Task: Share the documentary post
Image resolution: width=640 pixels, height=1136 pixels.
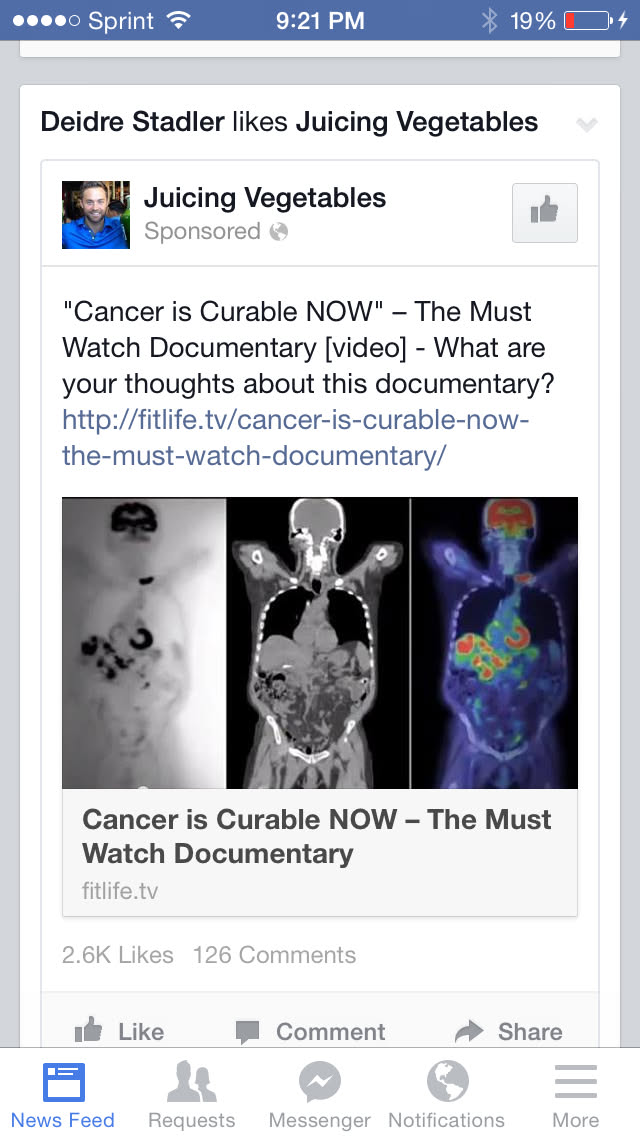Action: tap(508, 1031)
